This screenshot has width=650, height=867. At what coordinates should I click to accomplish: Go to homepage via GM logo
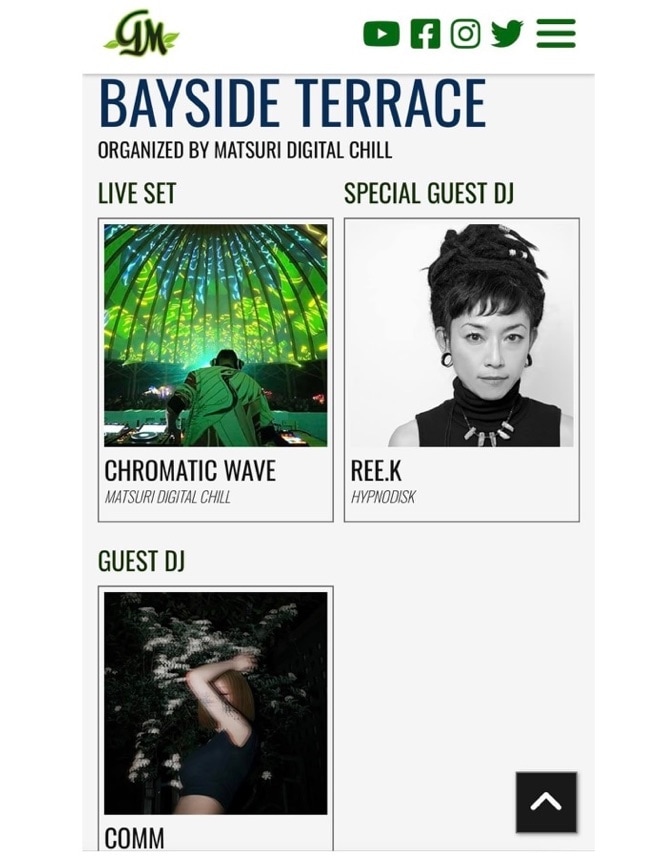point(141,34)
